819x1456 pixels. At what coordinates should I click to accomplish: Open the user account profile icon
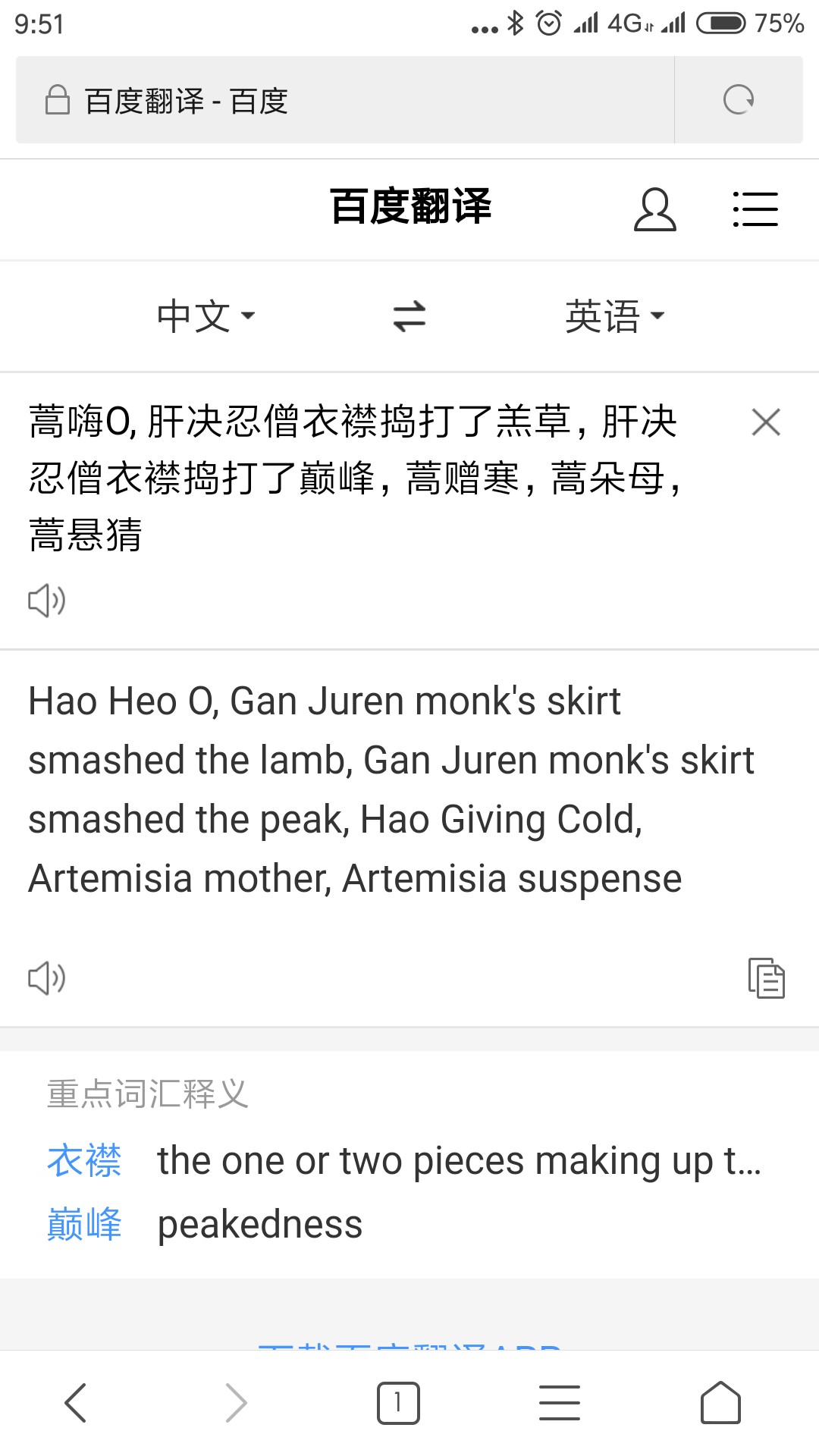(654, 209)
